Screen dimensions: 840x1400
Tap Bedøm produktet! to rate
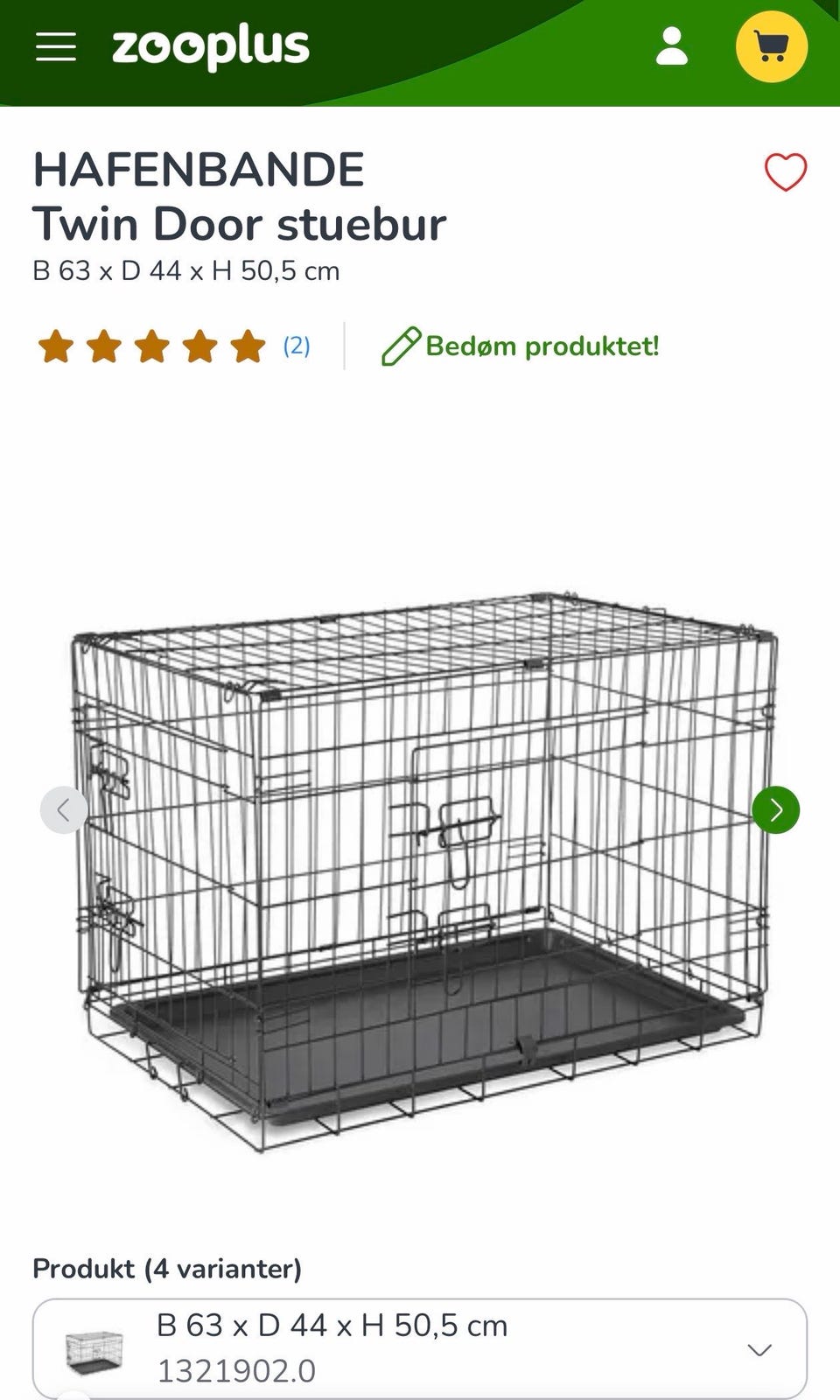[520, 346]
